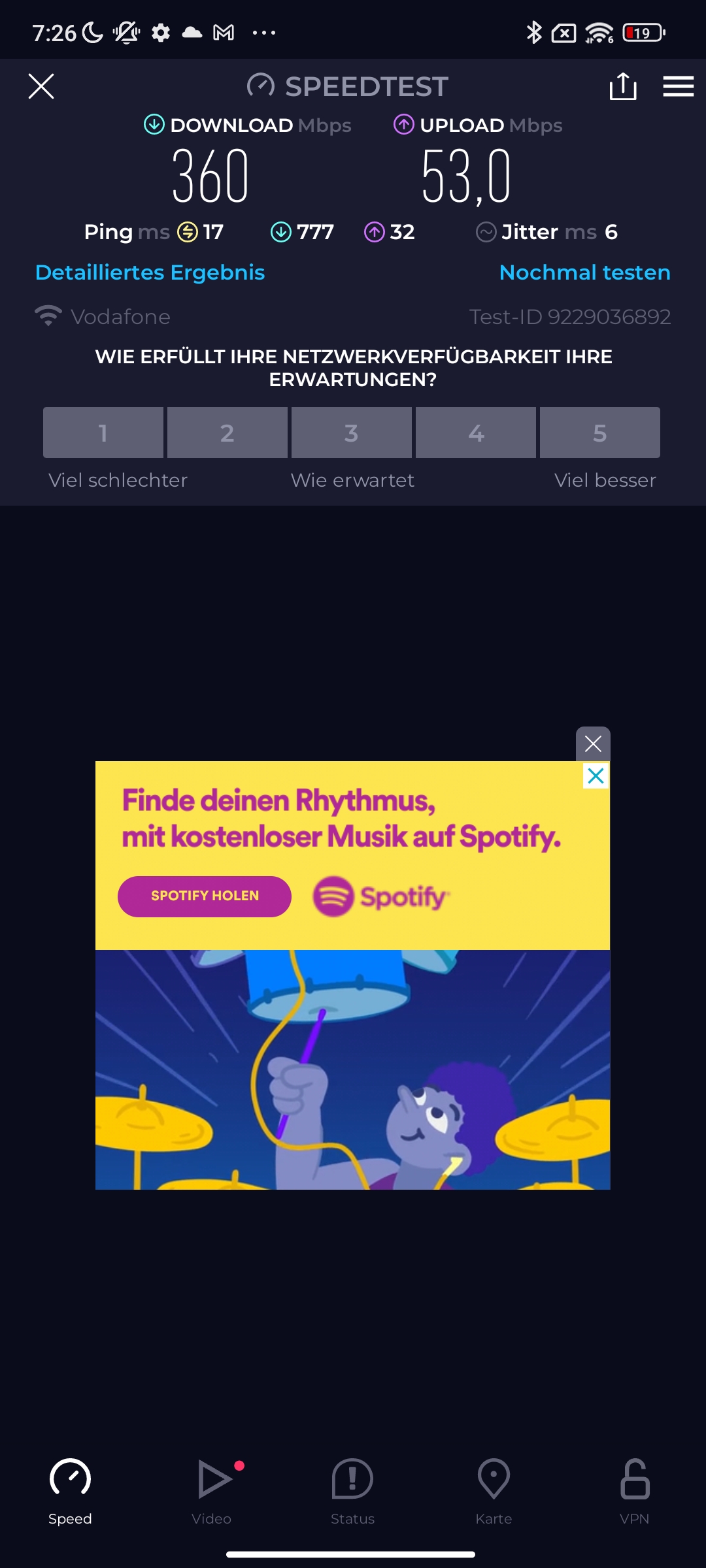Share the speed test result

tap(623, 86)
